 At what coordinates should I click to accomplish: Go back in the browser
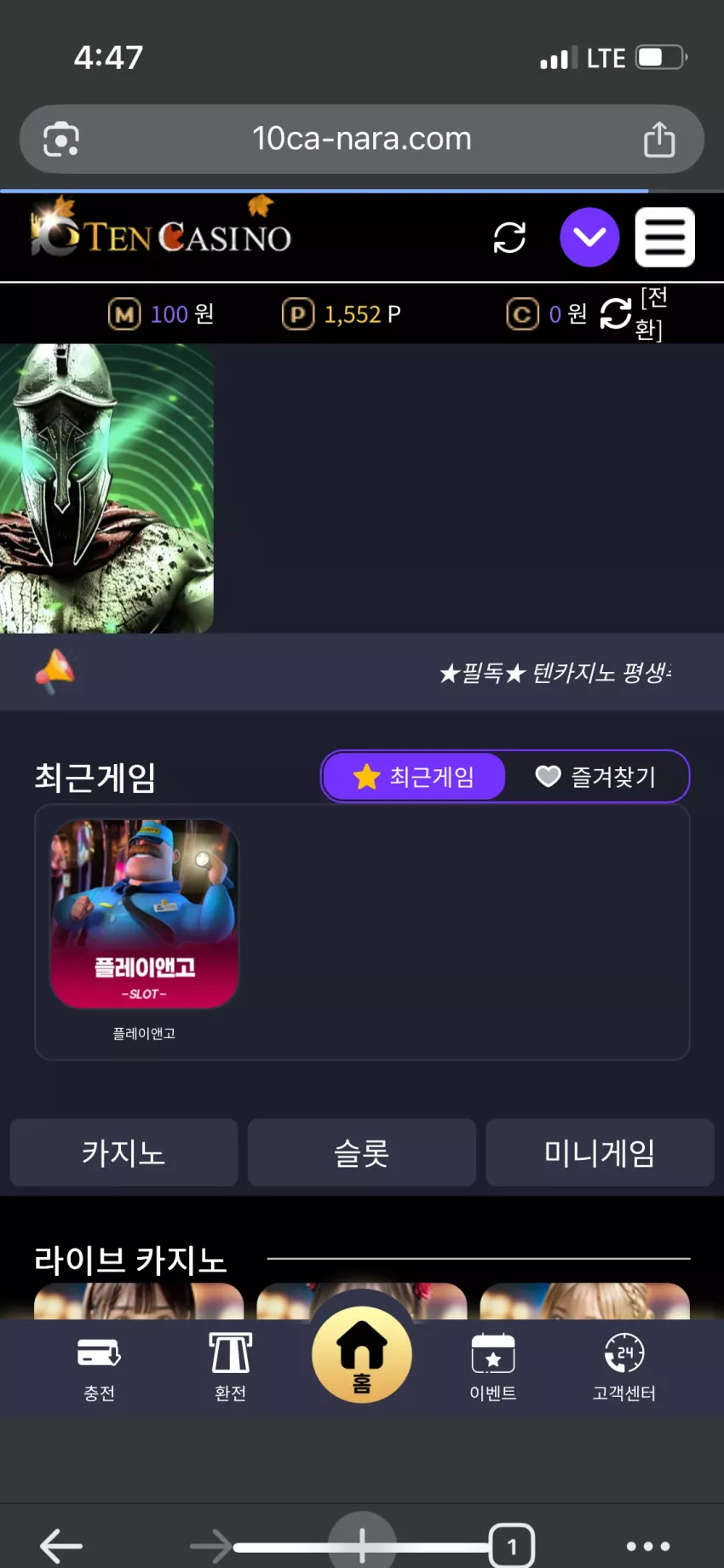(x=61, y=1545)
